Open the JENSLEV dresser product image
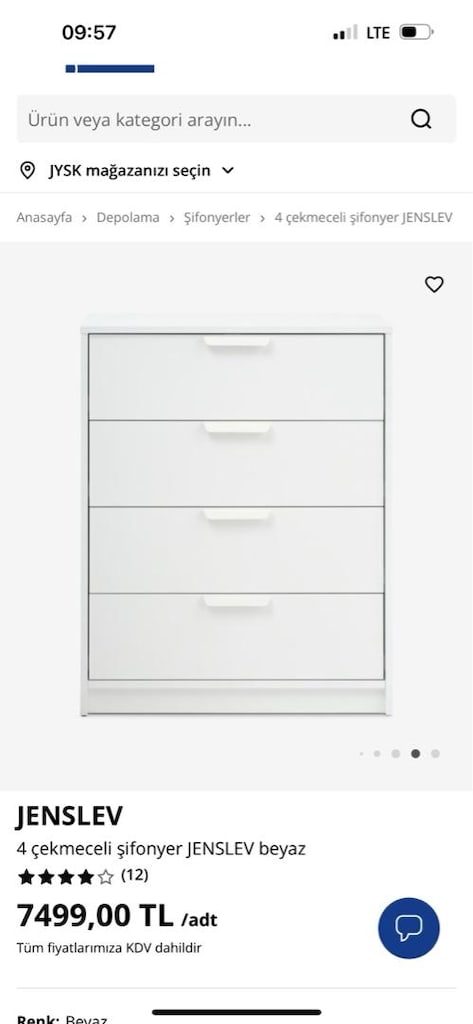Image resolution: width=473 pixels, height=1024 pixels. 236,515
